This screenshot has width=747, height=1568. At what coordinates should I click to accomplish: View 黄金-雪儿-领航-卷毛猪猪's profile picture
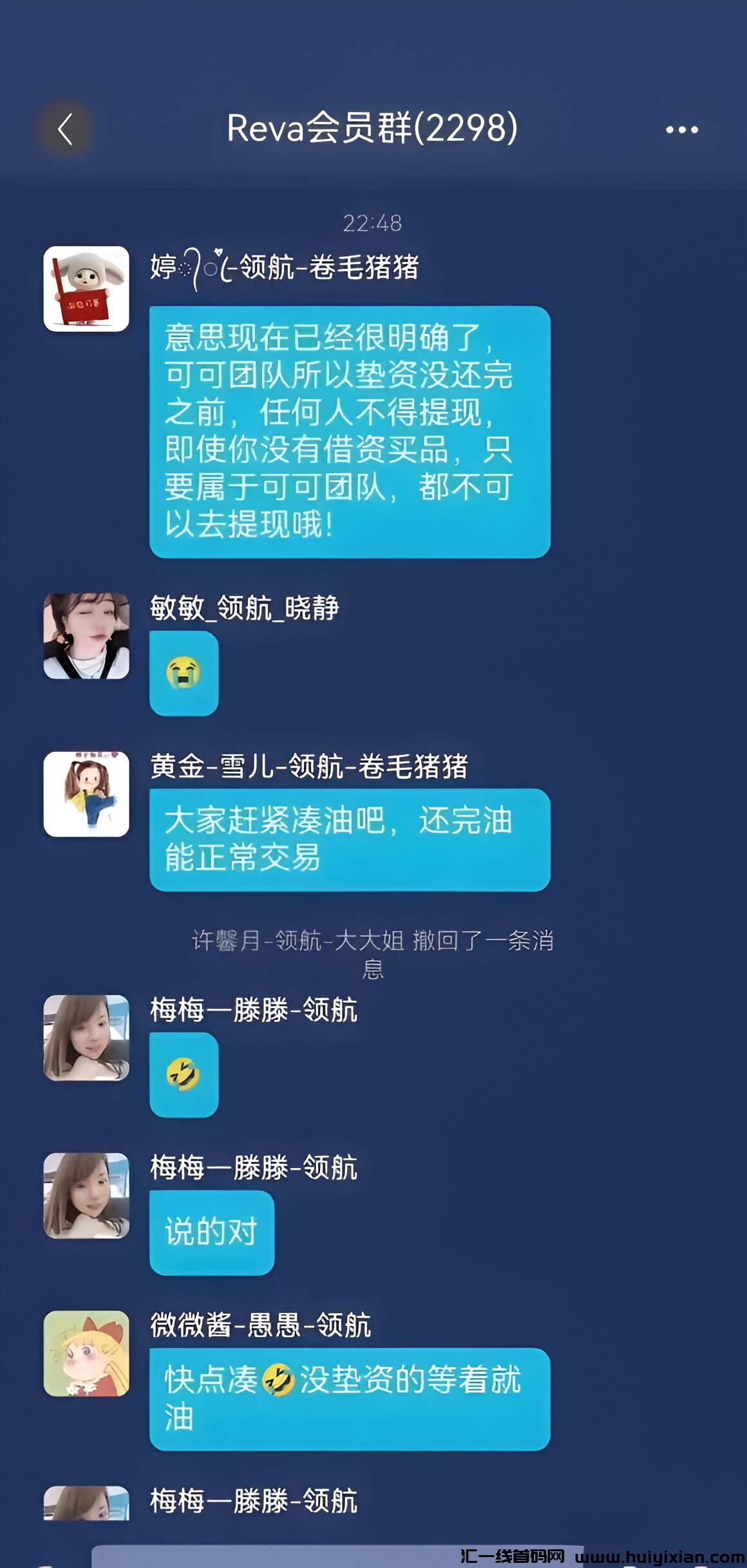[86, 794]
